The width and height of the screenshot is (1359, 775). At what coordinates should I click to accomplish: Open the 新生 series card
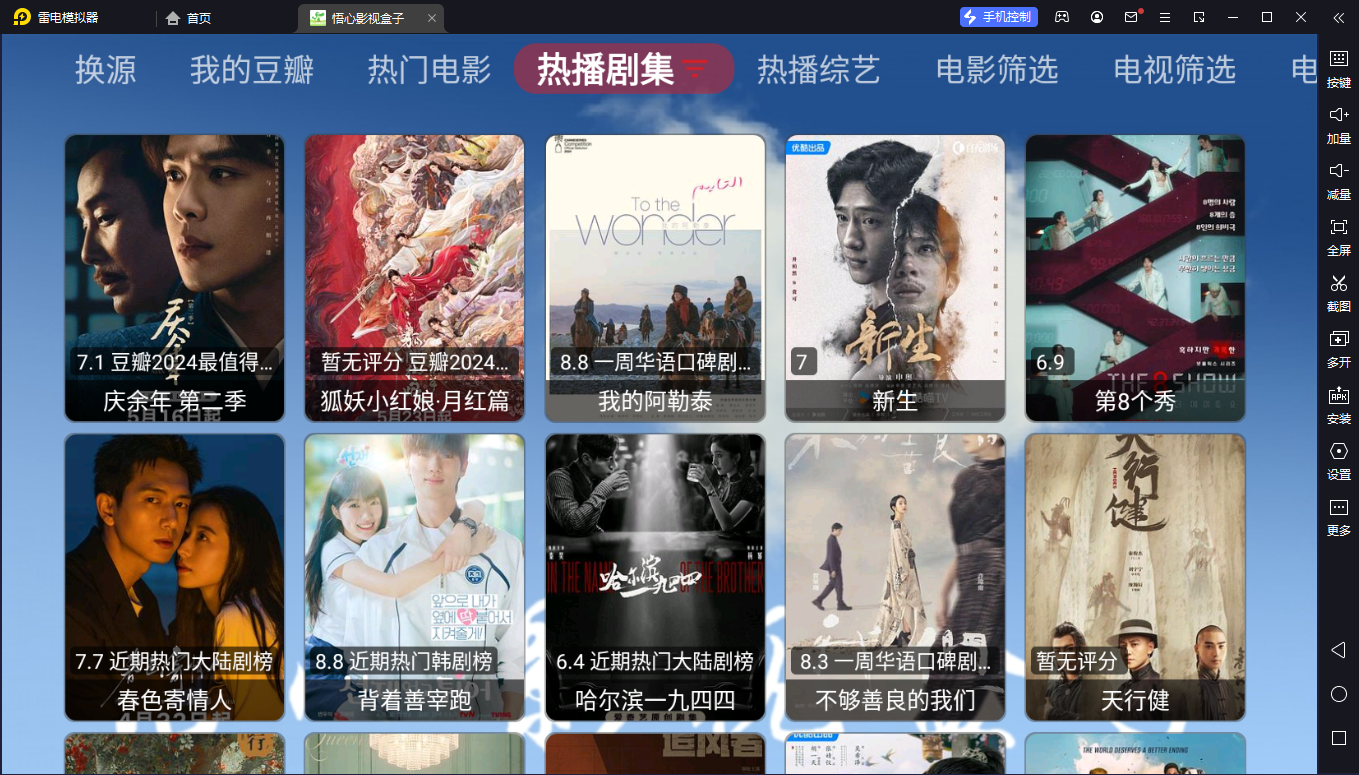895,278
